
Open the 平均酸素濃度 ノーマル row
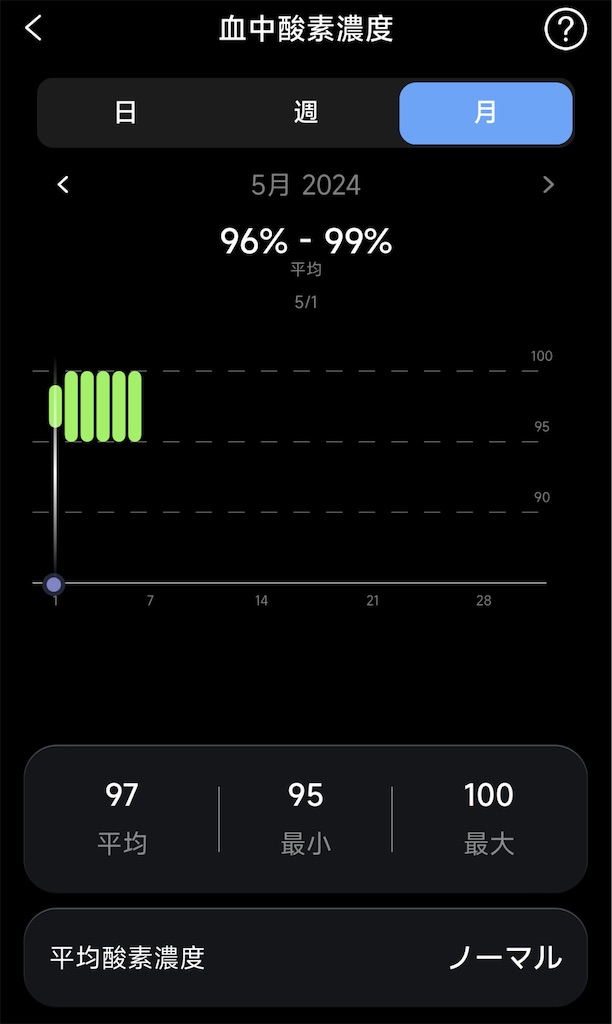(306, 957)
